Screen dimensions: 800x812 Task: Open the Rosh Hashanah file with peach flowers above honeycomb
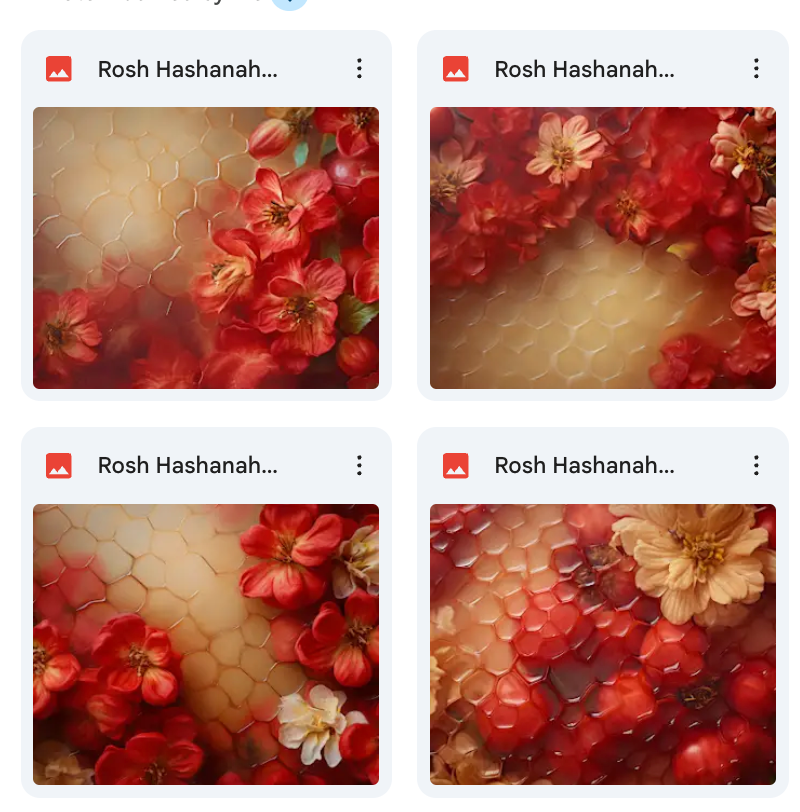602,248
